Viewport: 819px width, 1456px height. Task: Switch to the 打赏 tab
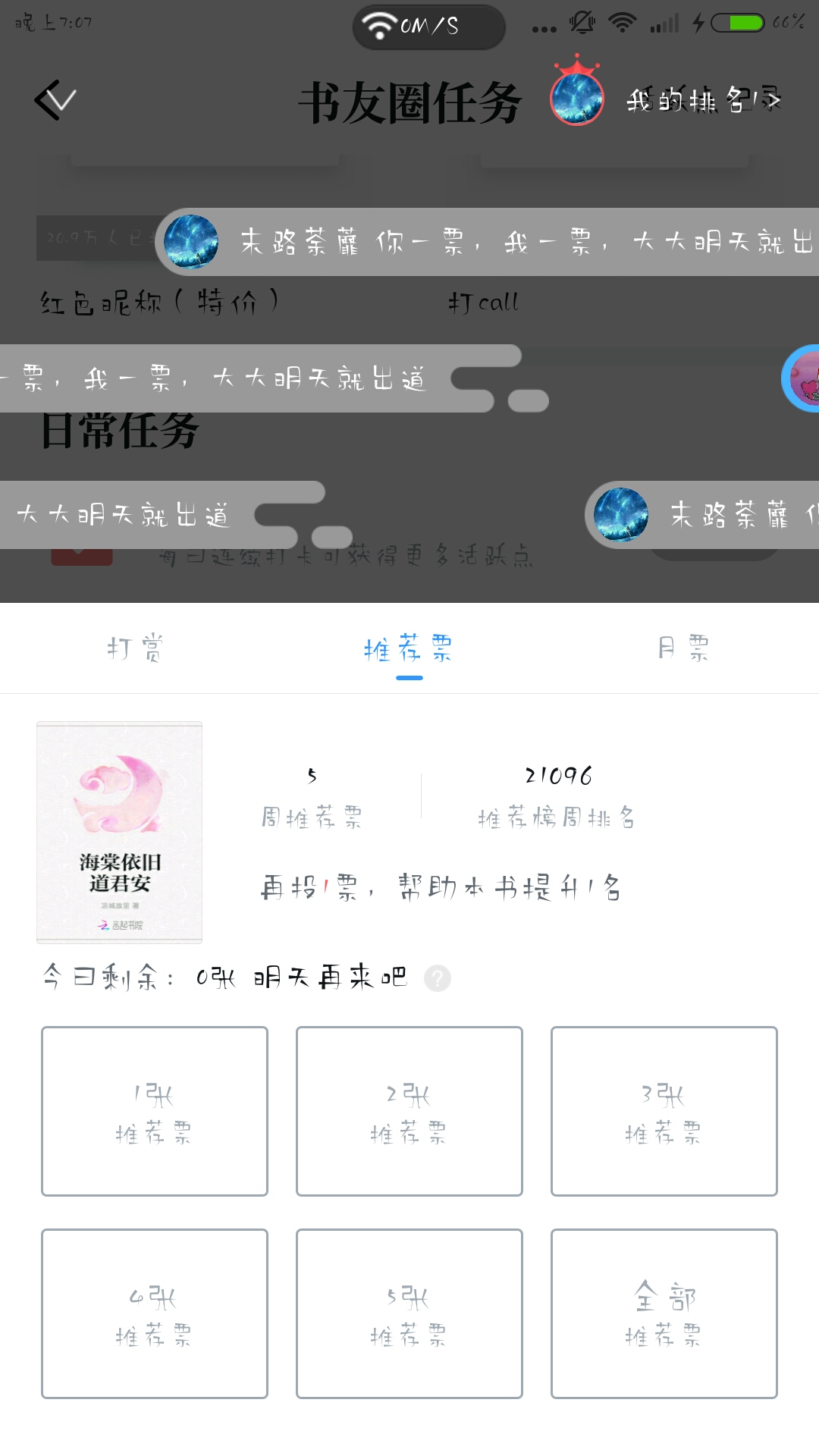tap(136, 649)
